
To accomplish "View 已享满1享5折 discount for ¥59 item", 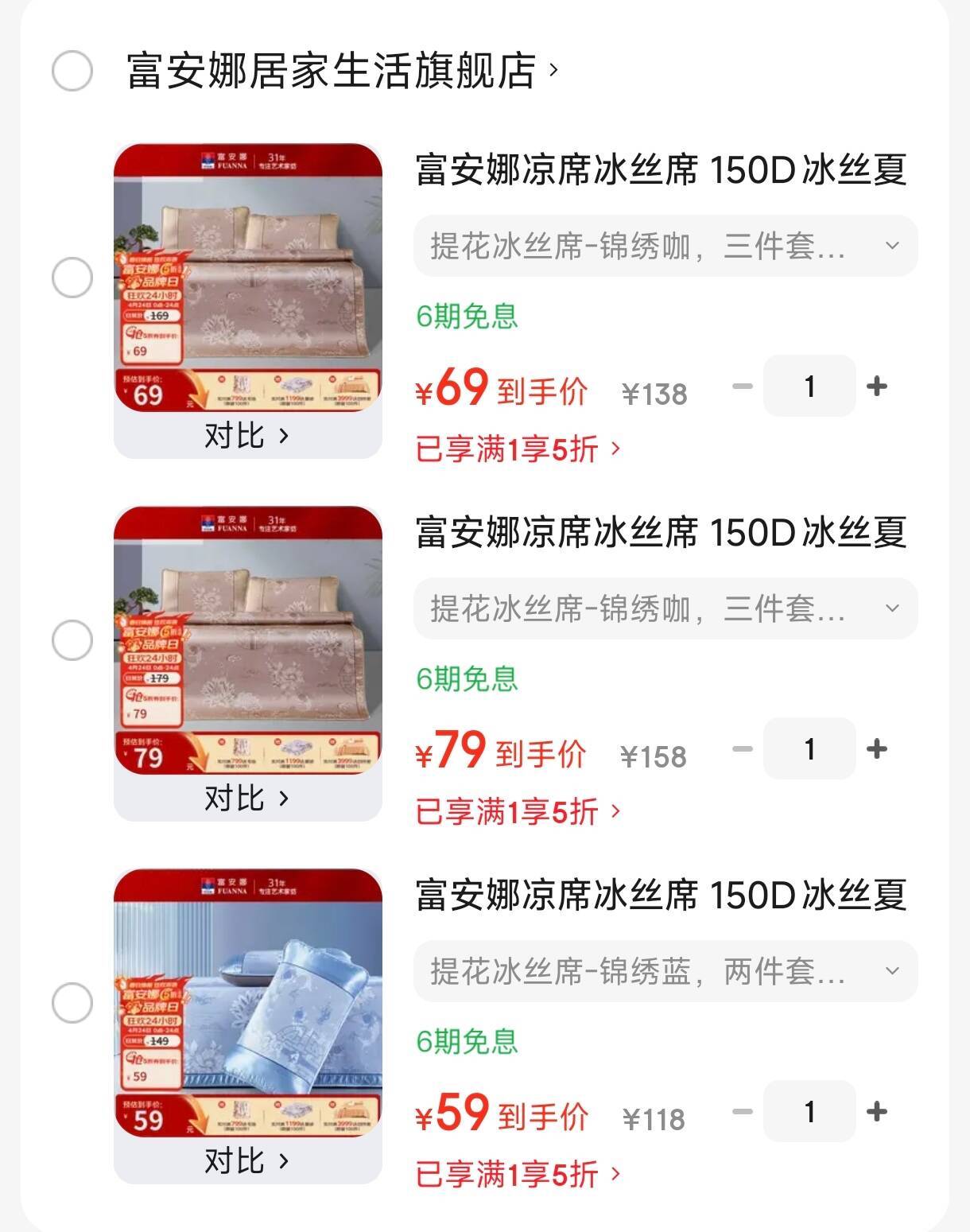I will tap(518, 1175).
